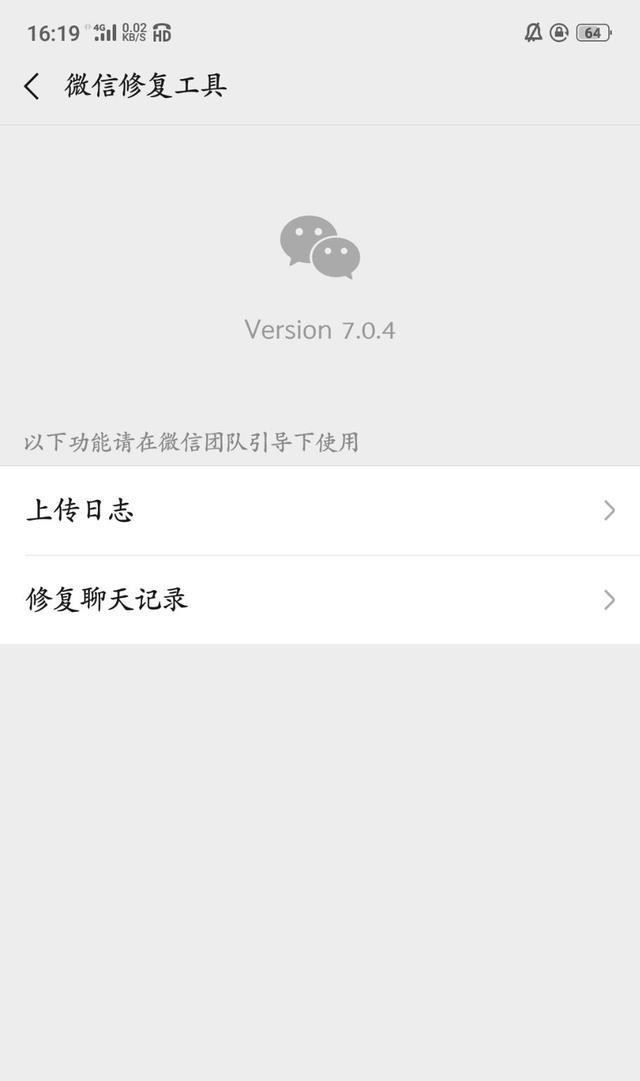The width and height of the screenshot is (640, 1081).
Task: Go back from 微信修复工具 page
Action: [x=32, y=86]
